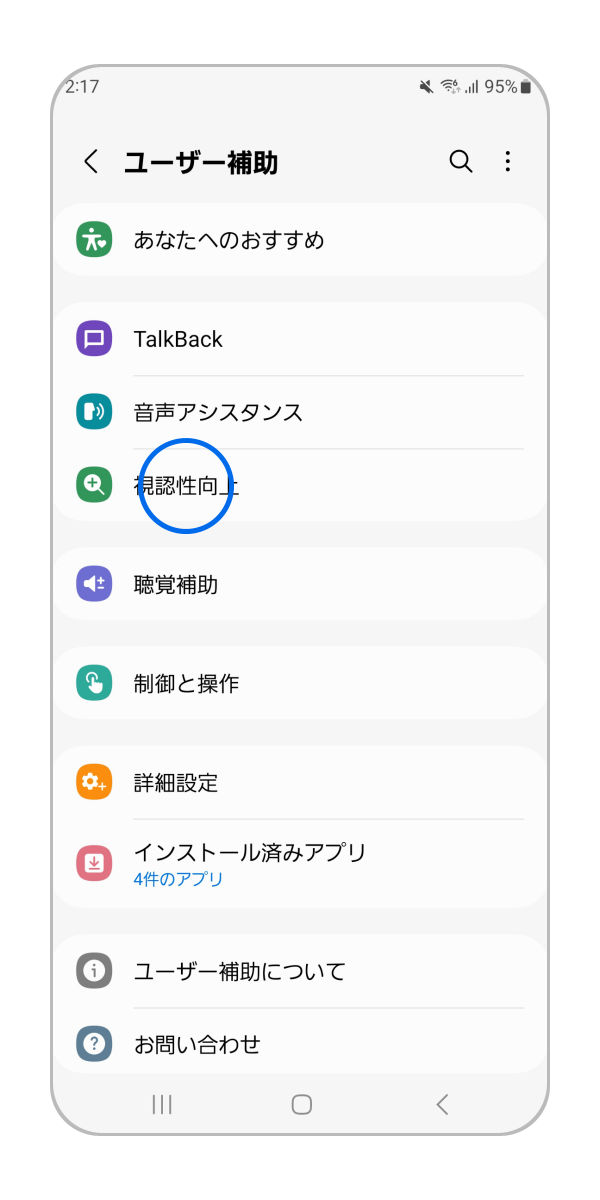Go back using the header arrow

pos(91,162)
